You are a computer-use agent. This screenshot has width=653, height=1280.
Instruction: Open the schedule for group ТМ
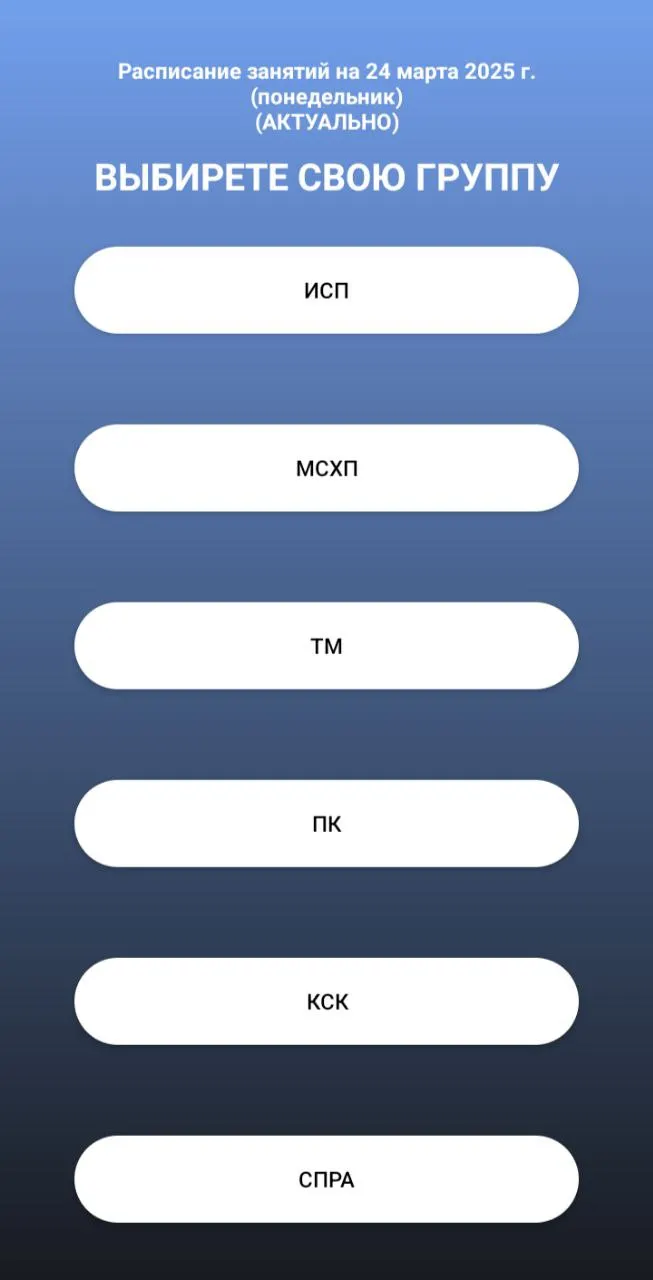(x=326, y=646)
